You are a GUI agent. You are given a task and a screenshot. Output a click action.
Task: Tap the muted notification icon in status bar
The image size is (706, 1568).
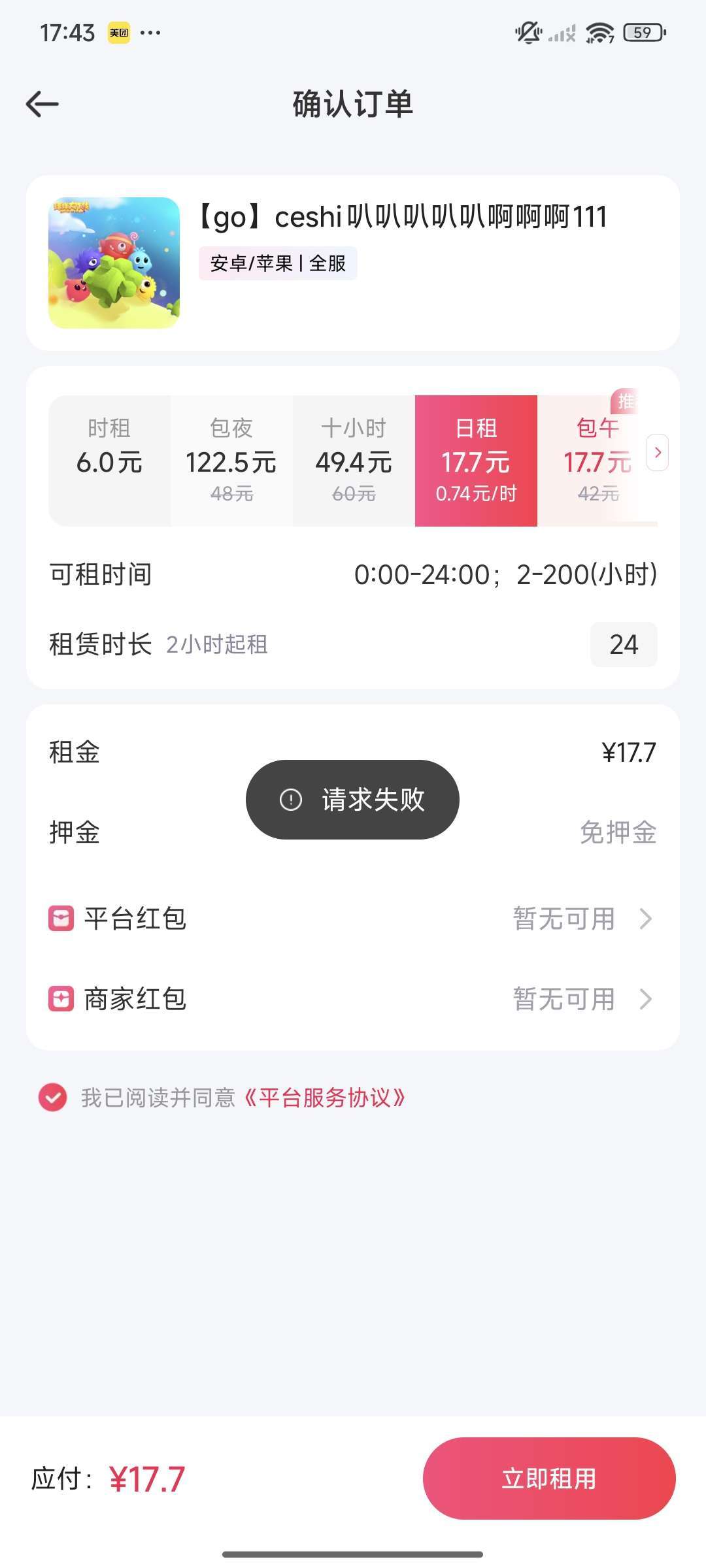point(527,31)
